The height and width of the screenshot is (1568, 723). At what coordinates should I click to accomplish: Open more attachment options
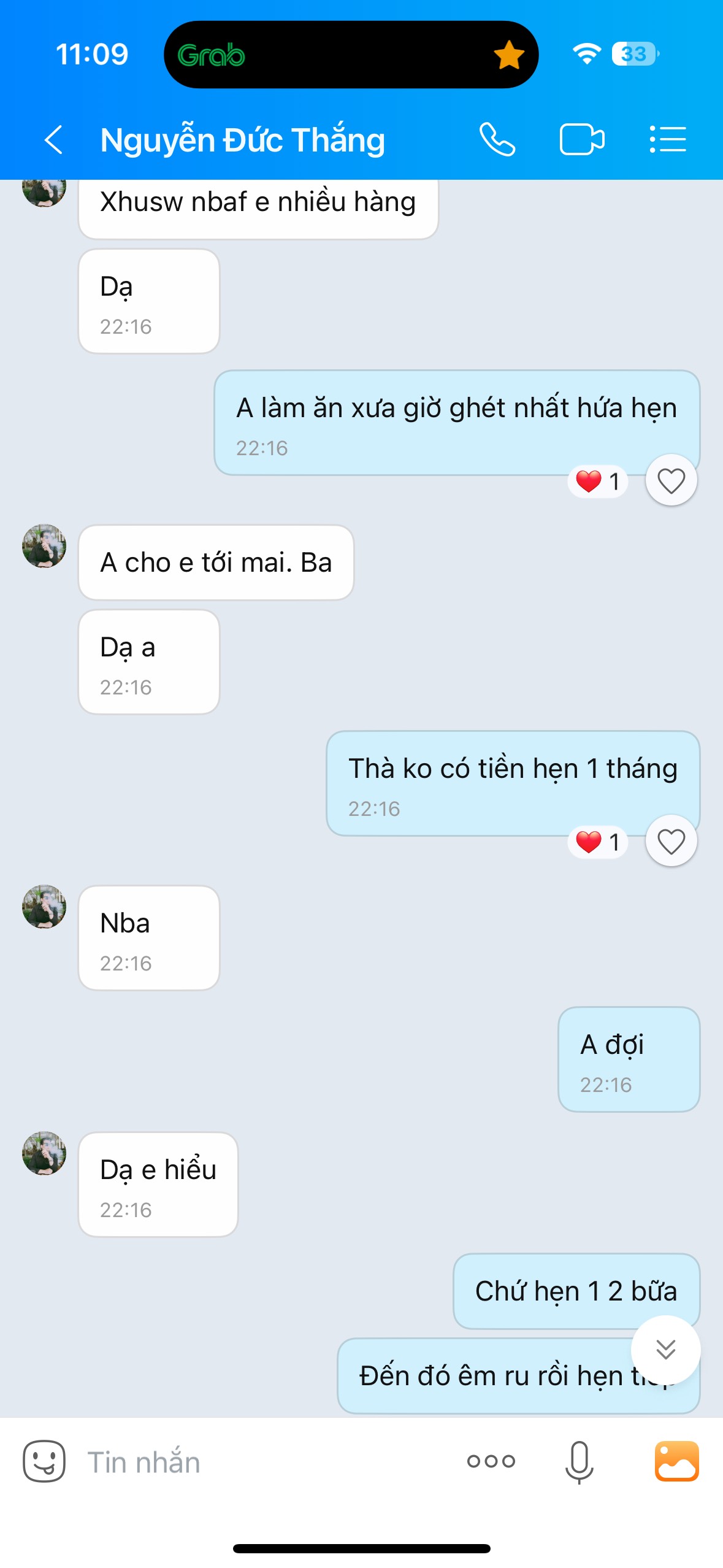click(491, 1461)
